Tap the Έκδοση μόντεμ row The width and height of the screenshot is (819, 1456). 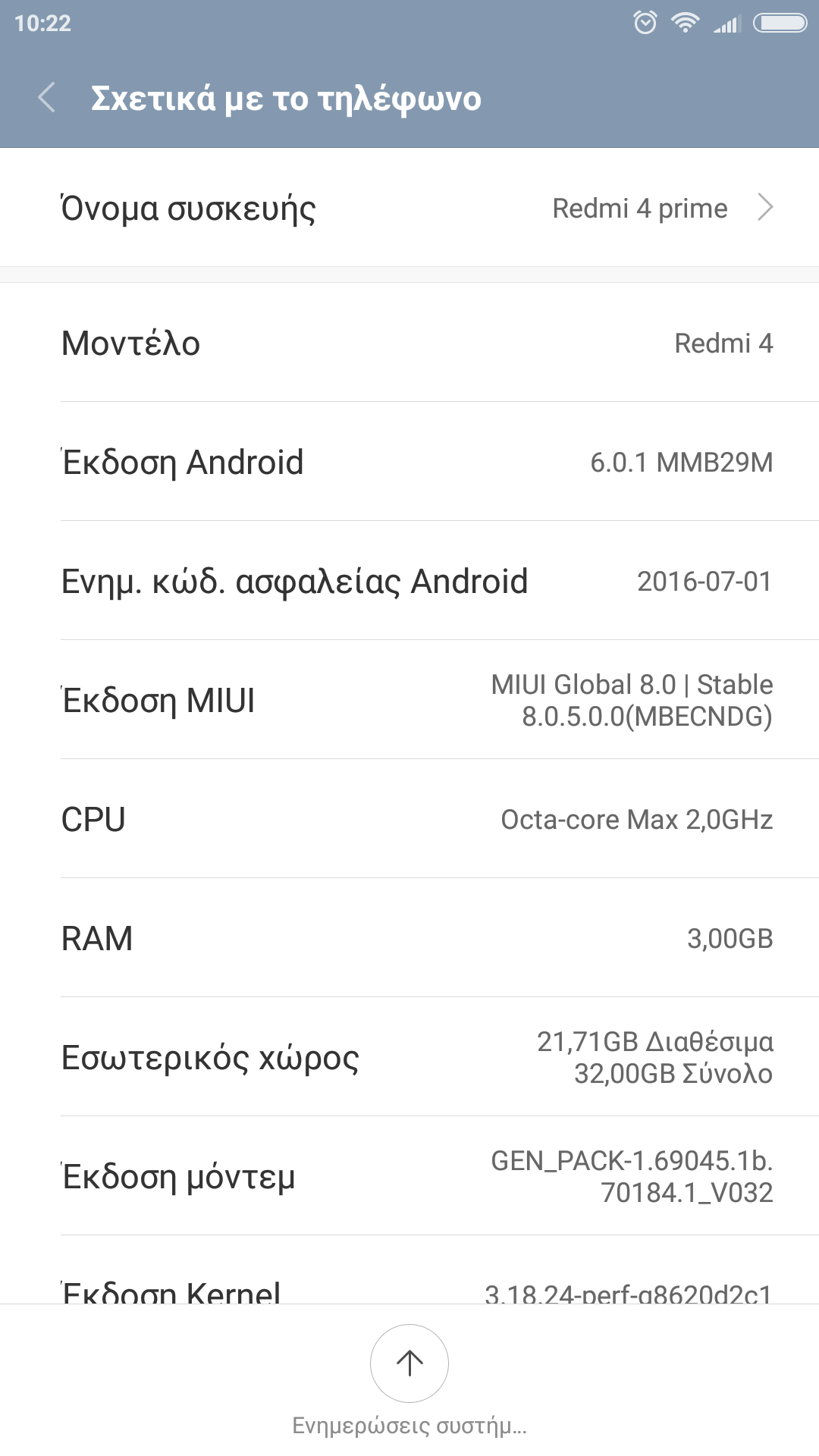tap(409, 1176)
